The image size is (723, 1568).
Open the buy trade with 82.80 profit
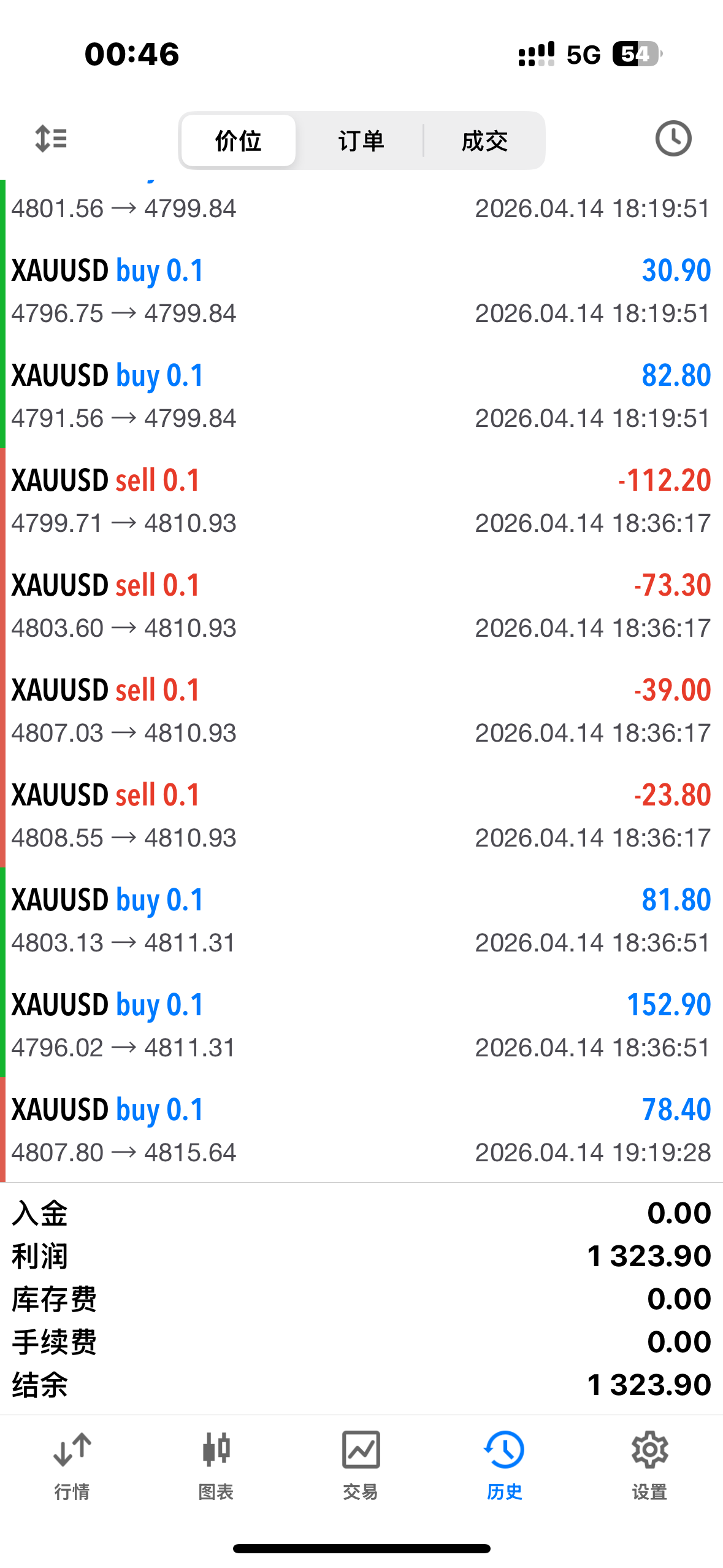[361, 396]
